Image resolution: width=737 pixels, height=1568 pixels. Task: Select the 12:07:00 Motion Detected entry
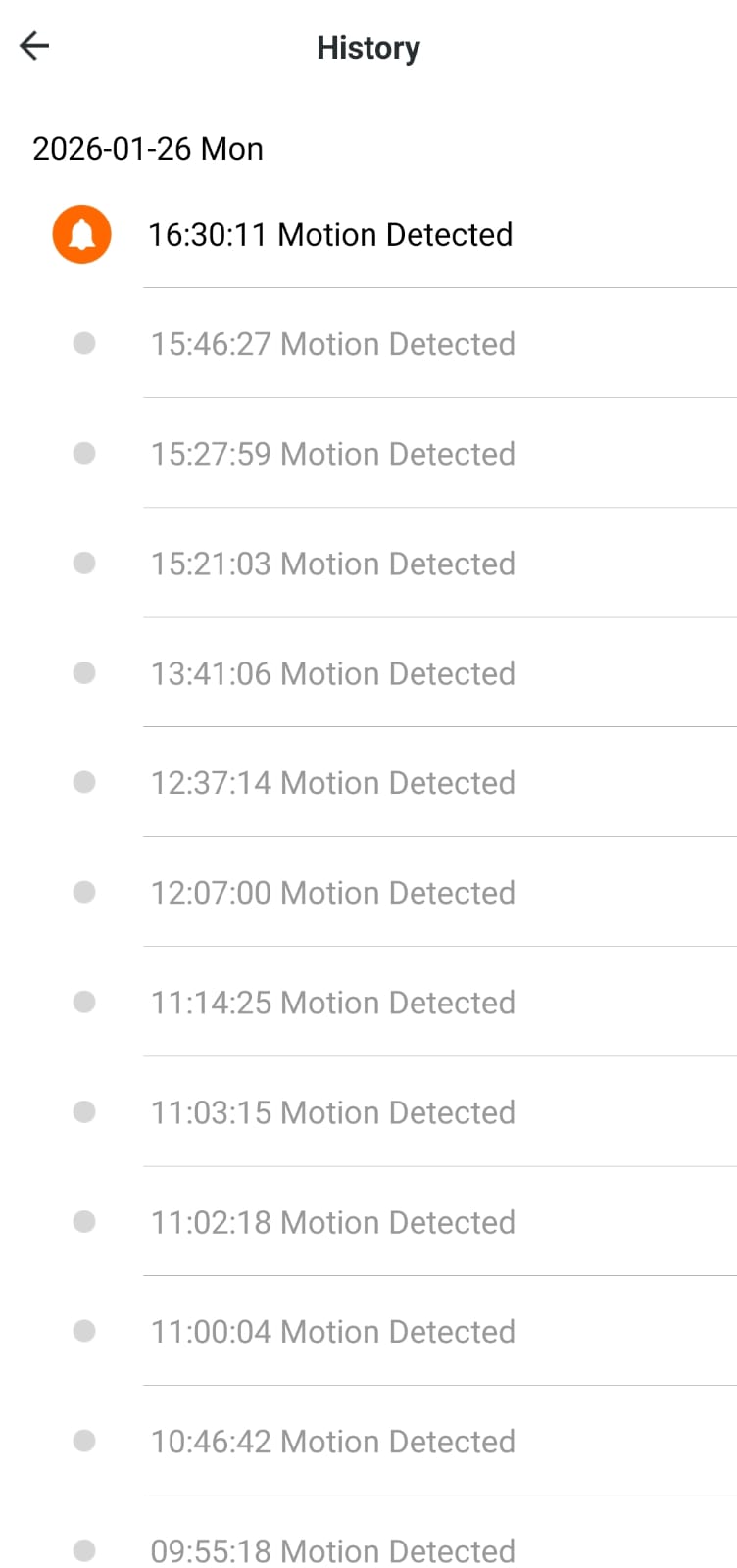333,893
